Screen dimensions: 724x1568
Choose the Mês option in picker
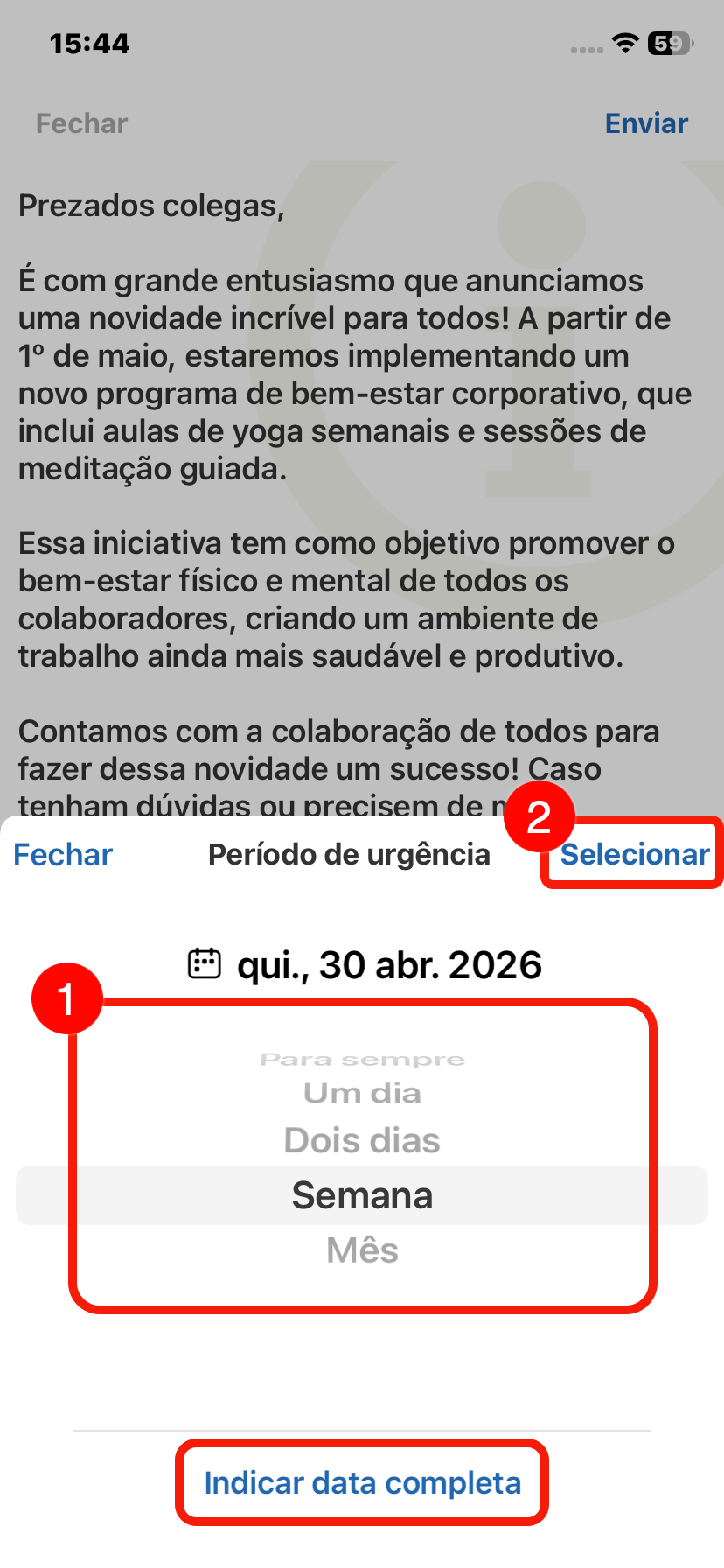tap(362, 1249)
